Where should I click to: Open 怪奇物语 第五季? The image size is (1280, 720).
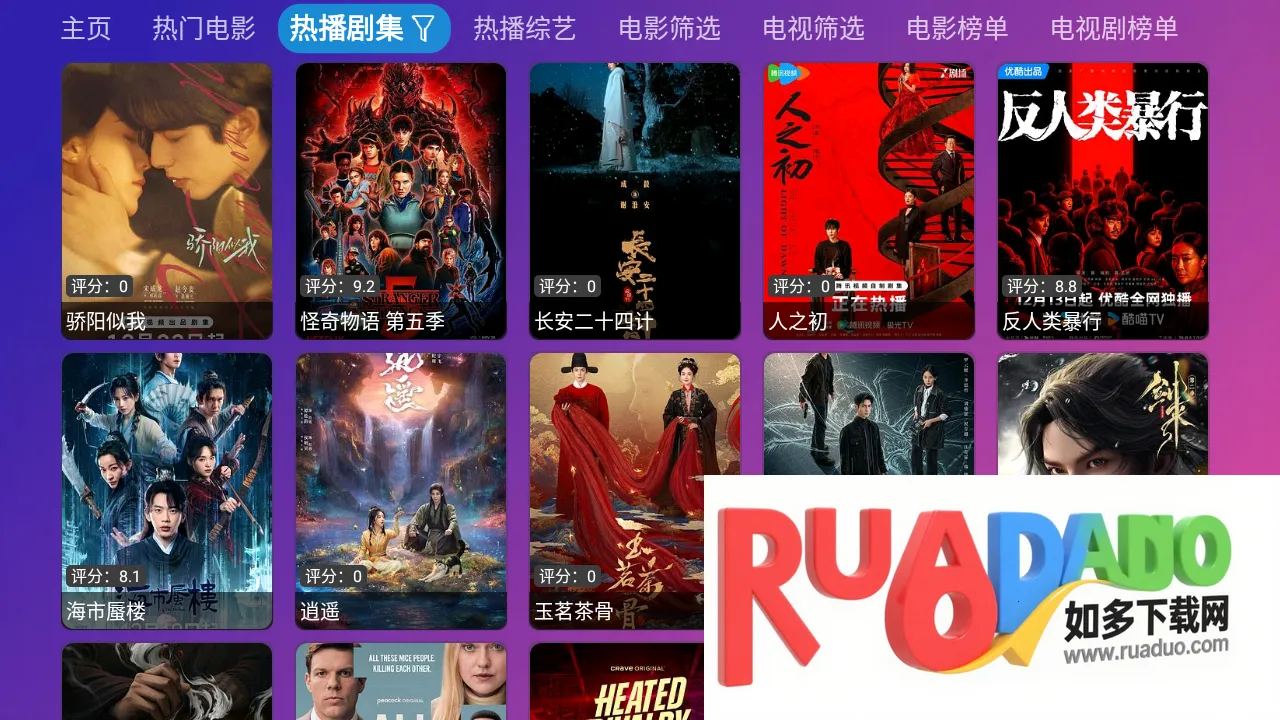click(x=401, y=200)
